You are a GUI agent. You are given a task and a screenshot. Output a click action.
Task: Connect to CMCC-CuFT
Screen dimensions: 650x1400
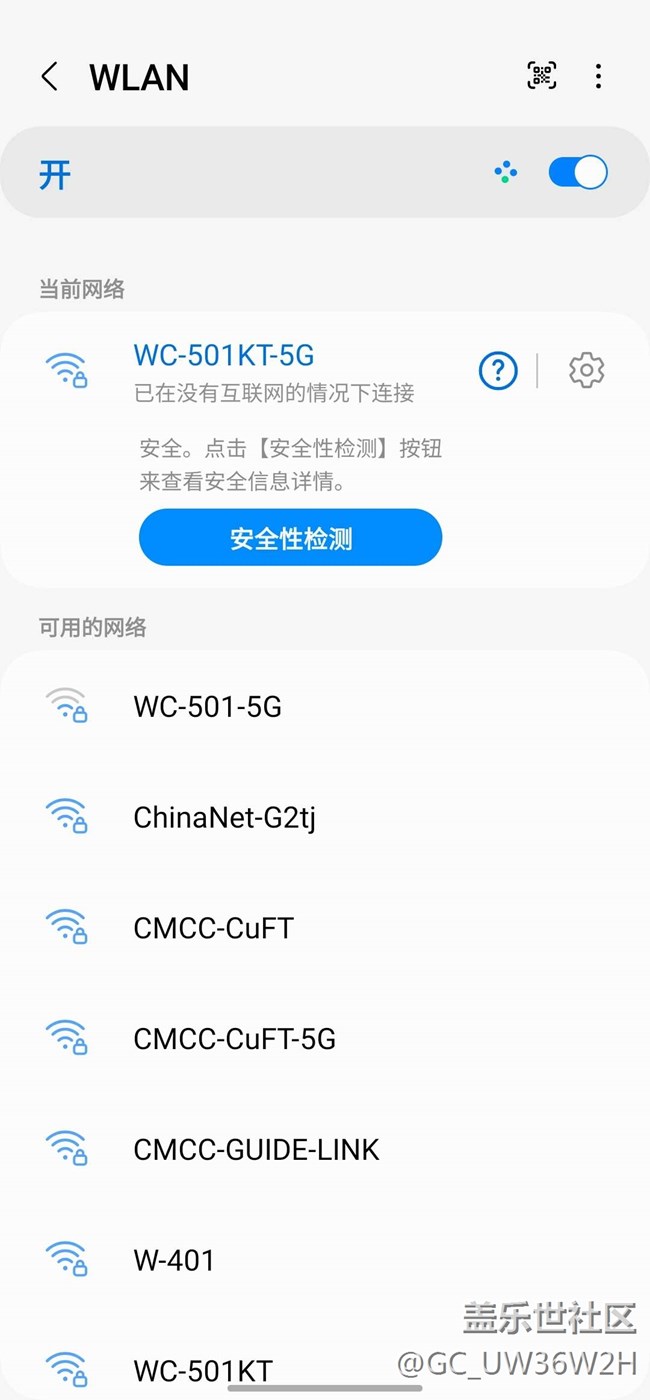click(325, 928)
